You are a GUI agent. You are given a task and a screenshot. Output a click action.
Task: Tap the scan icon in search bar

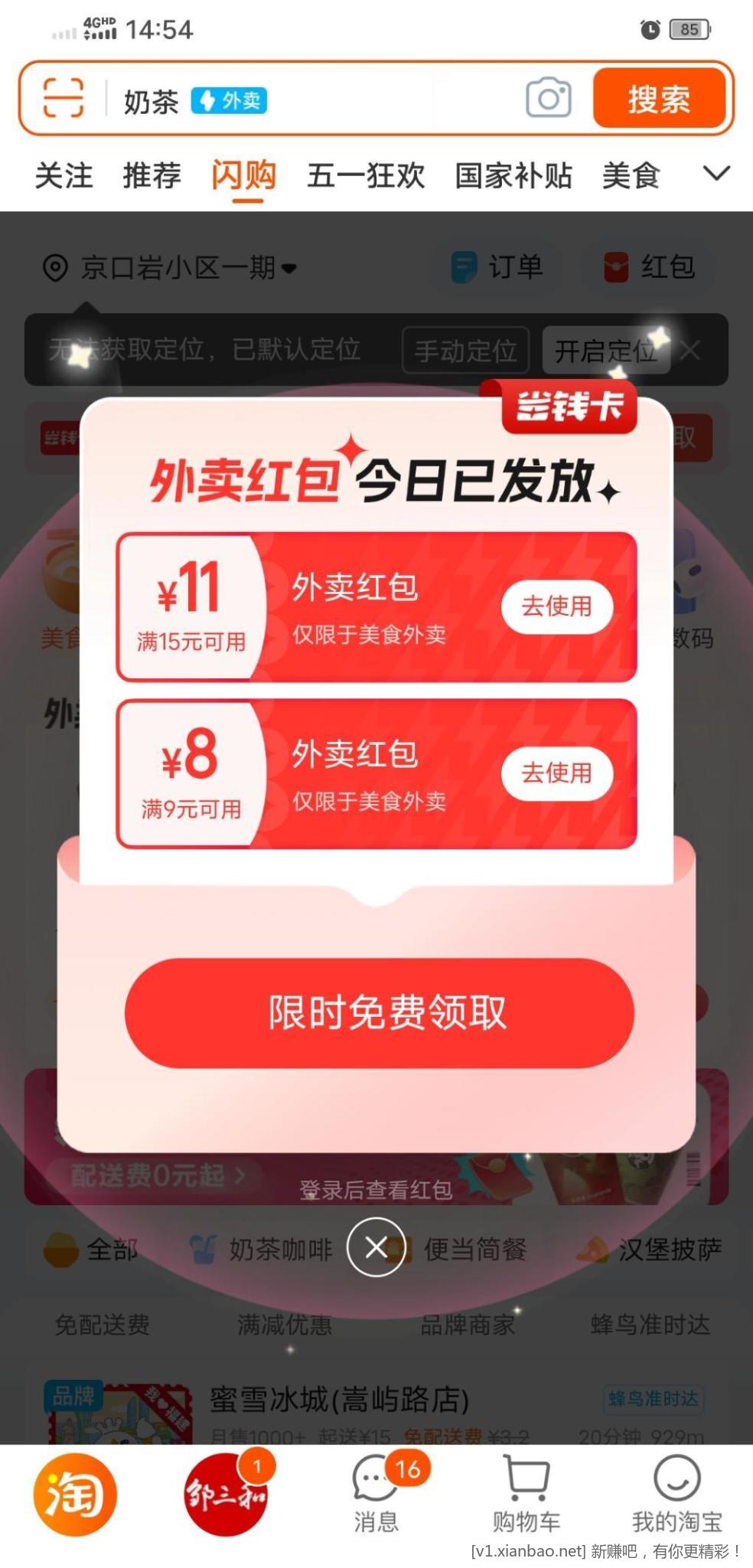pyautogui.click(x=63, y=98)
